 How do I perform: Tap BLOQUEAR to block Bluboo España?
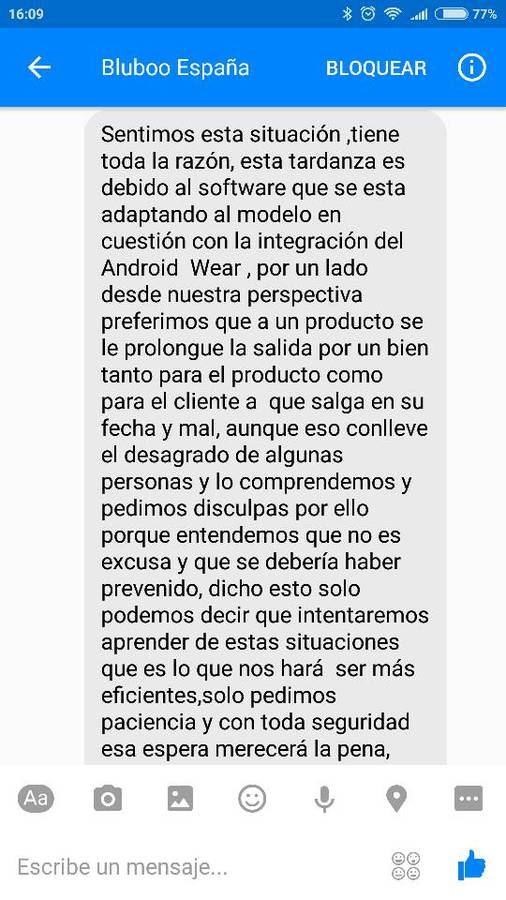pos(376,68)
